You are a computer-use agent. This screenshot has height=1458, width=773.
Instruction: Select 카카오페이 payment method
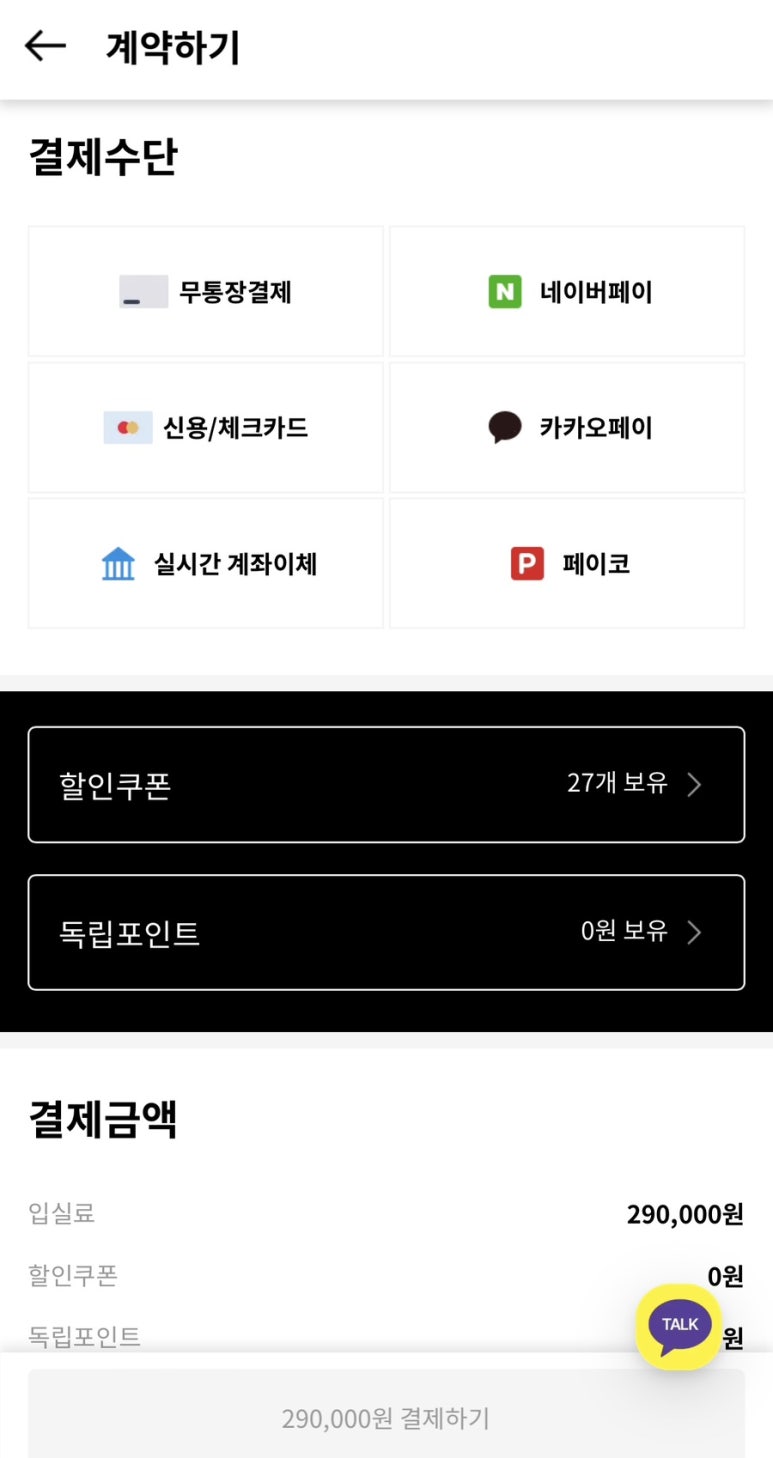567,428
